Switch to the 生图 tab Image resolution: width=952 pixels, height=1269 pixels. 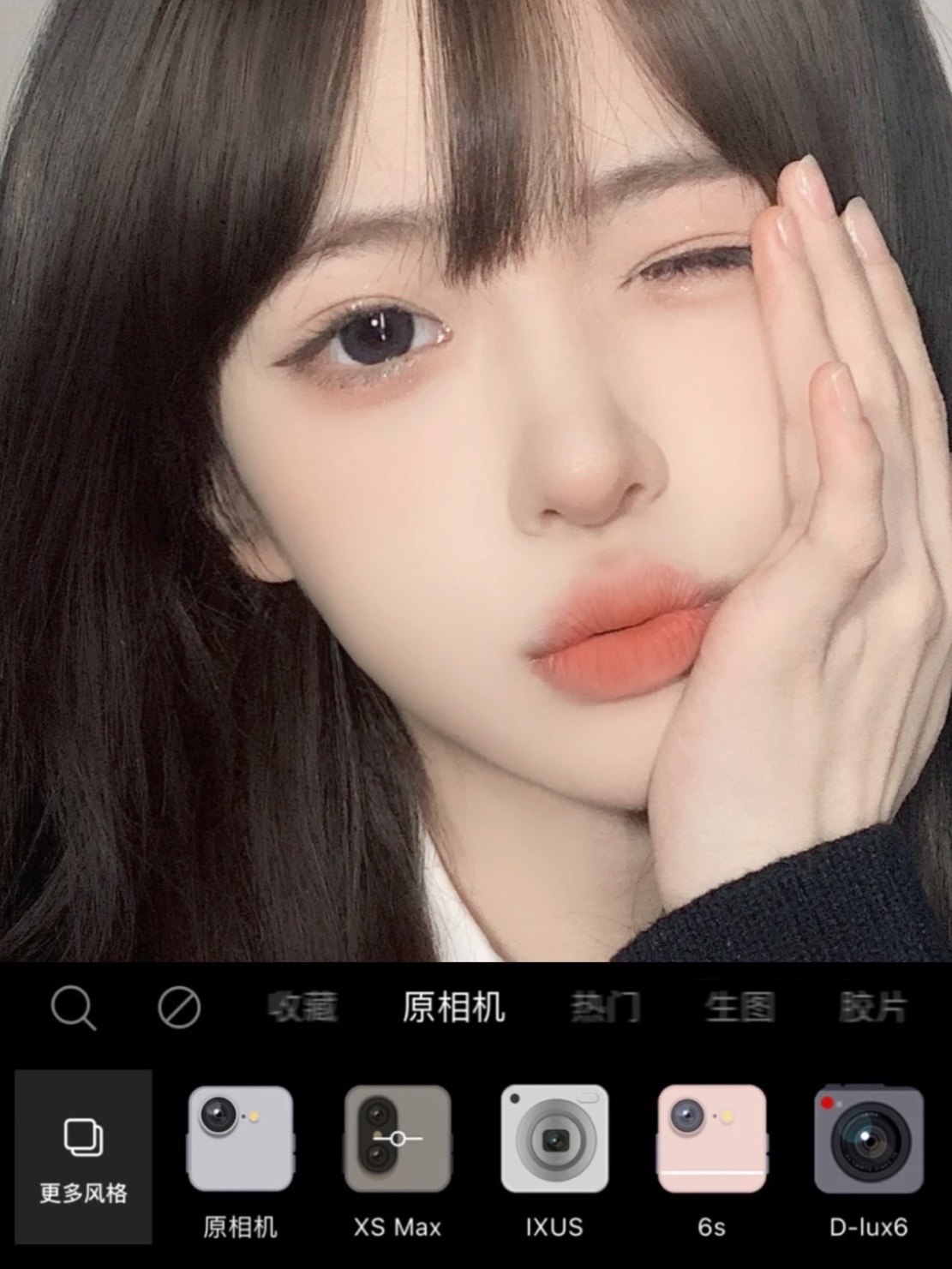click(739, 1008)
